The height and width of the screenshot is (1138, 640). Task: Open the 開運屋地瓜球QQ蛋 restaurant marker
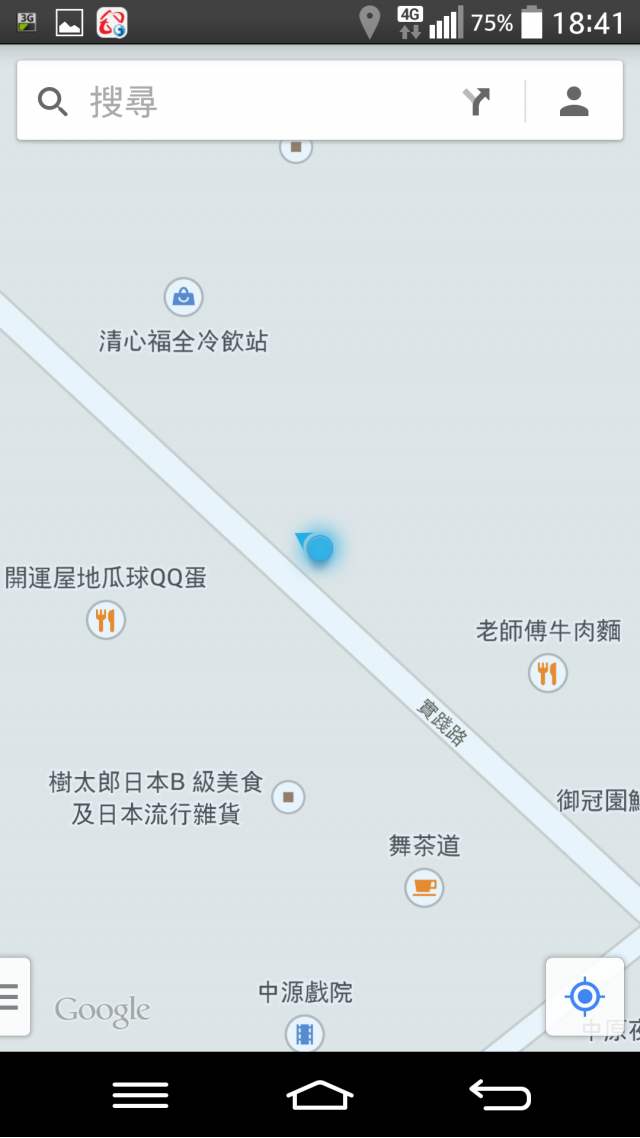[106, 620]
